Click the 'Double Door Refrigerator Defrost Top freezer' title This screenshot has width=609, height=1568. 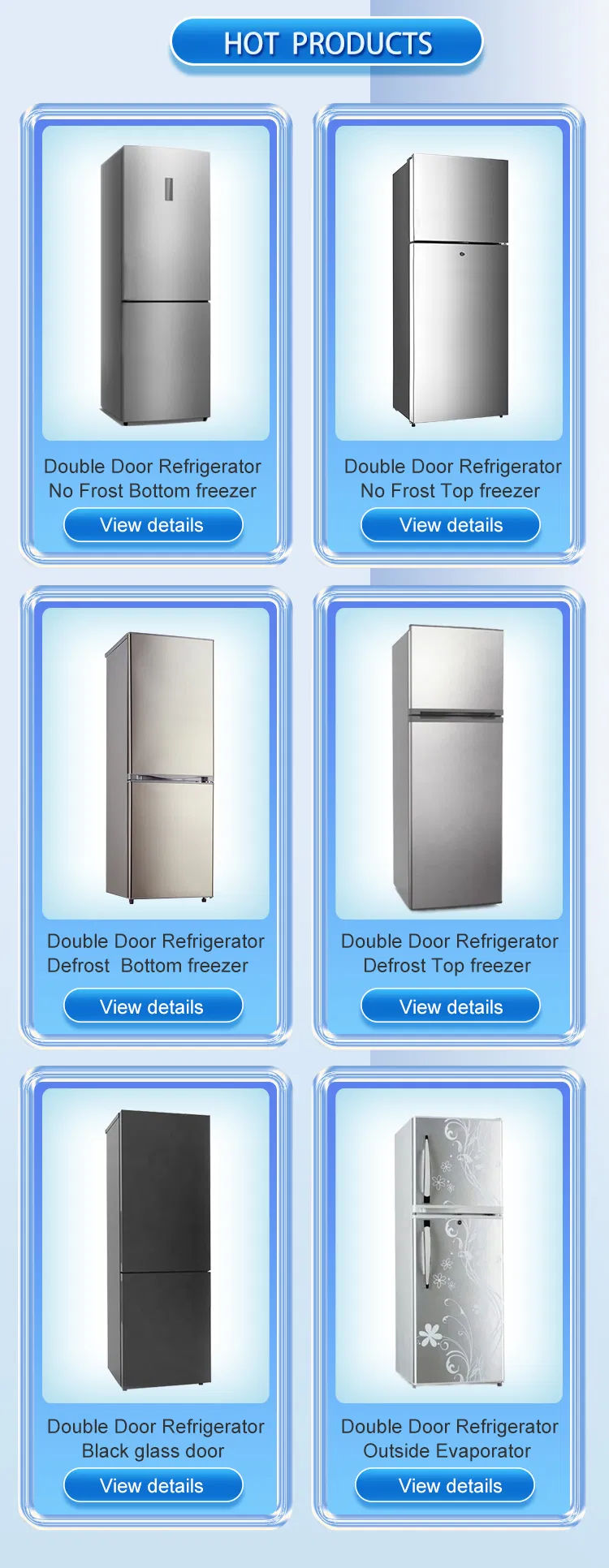pos(449,954)
